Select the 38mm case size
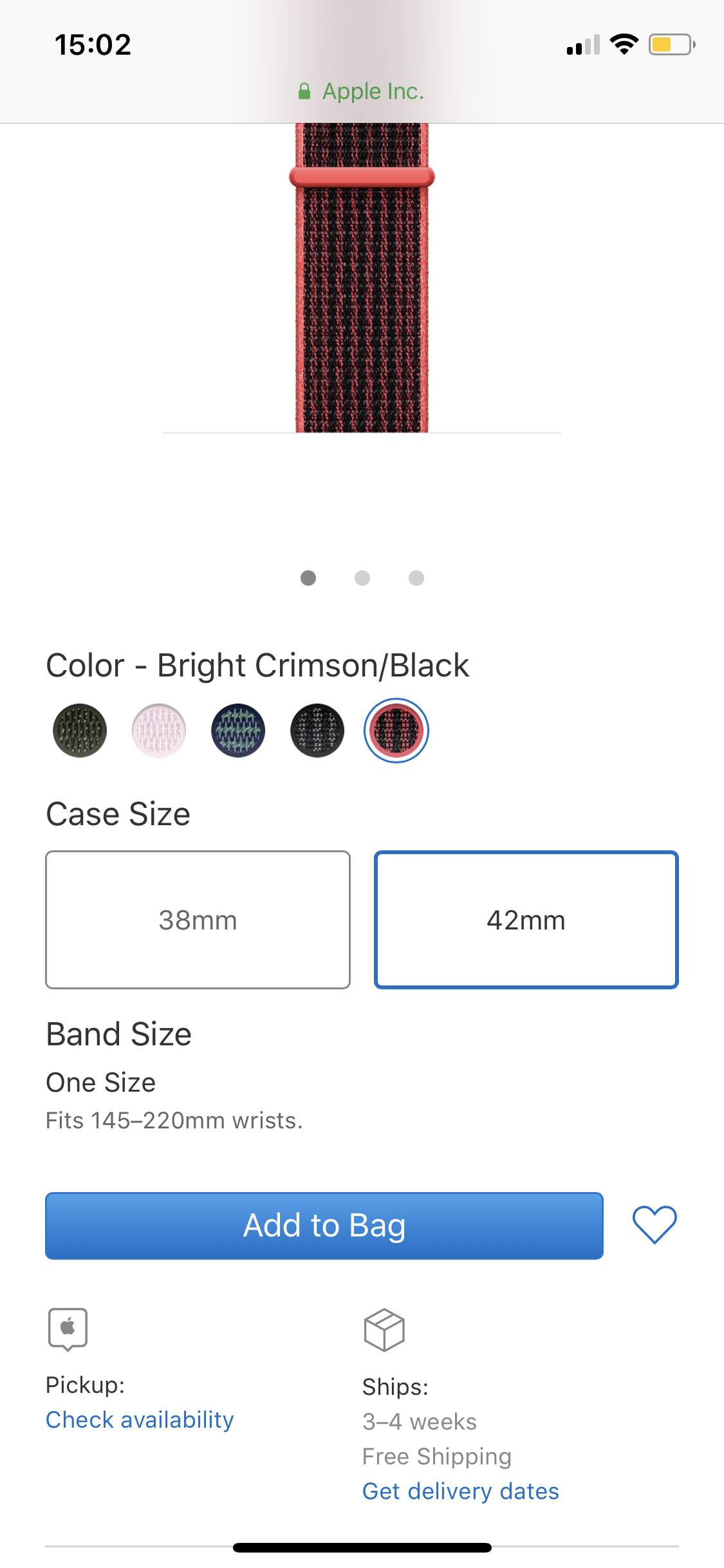This screenshot has width=724, height=1568. (x=198, y=920)
